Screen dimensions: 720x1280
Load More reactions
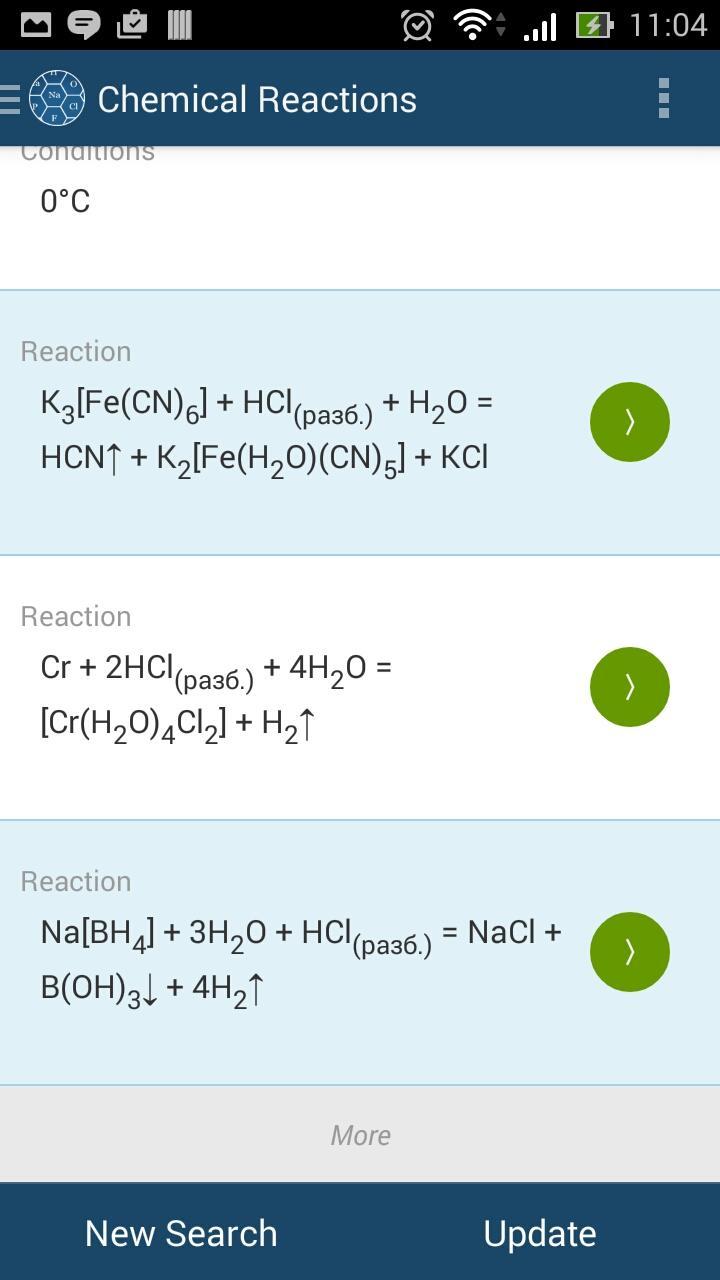(360, 1134)
